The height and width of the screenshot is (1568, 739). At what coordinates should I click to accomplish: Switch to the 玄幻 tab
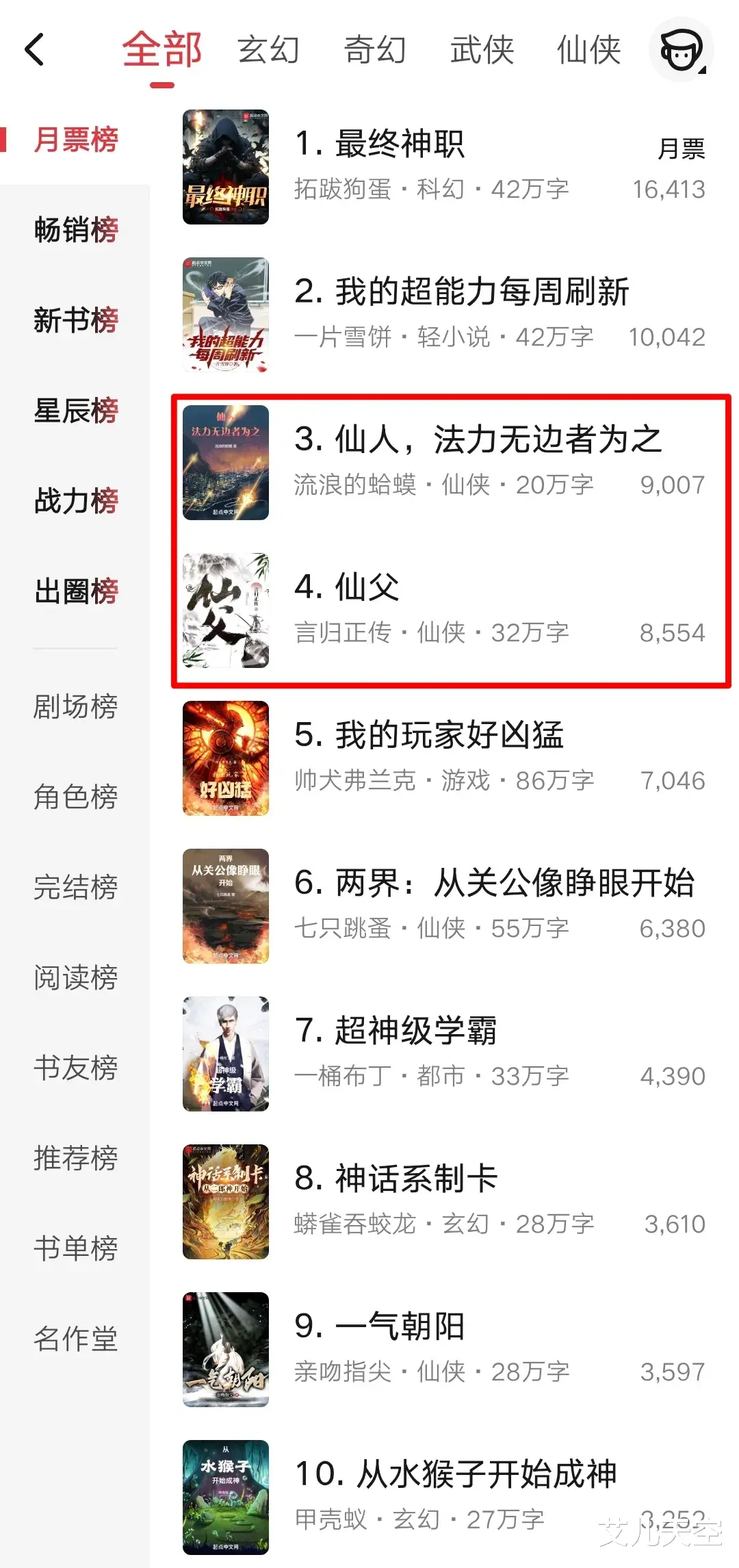pyautogui.click(x=268, y=50)
